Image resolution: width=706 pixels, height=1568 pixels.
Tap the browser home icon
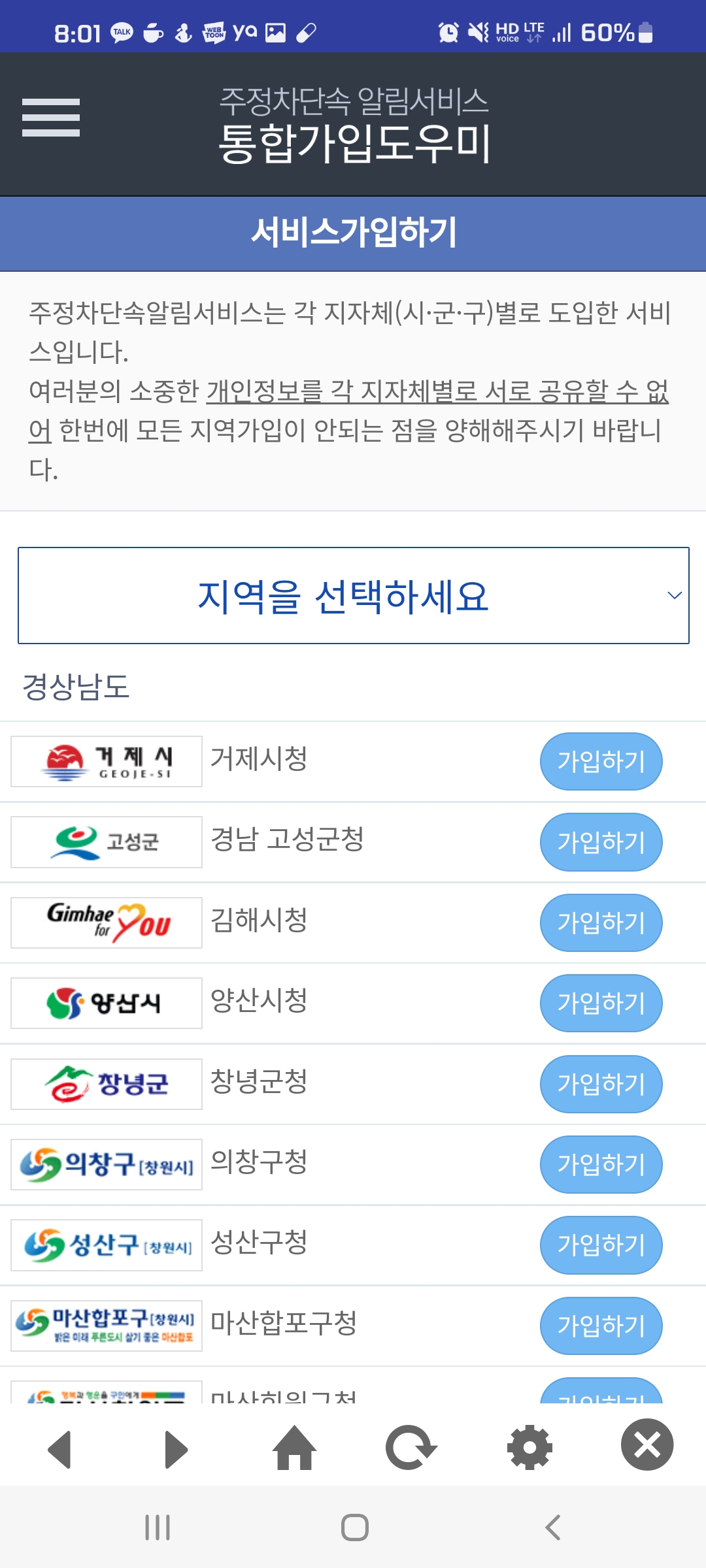[x=295, y=1447]
